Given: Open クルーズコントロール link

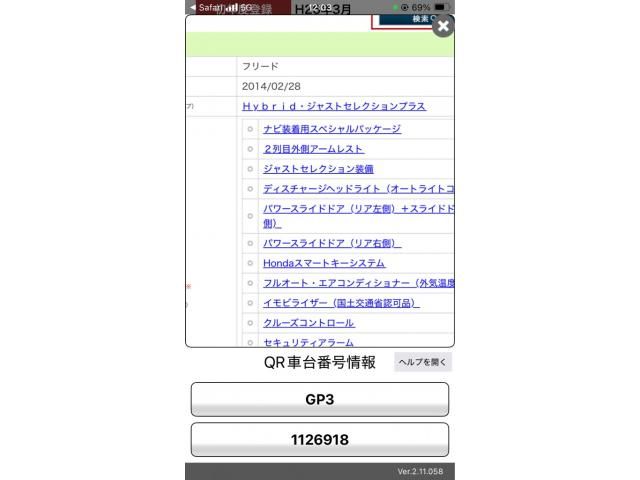Looking at the screenshot, I should pyautogui.click(x=308, y=323).
